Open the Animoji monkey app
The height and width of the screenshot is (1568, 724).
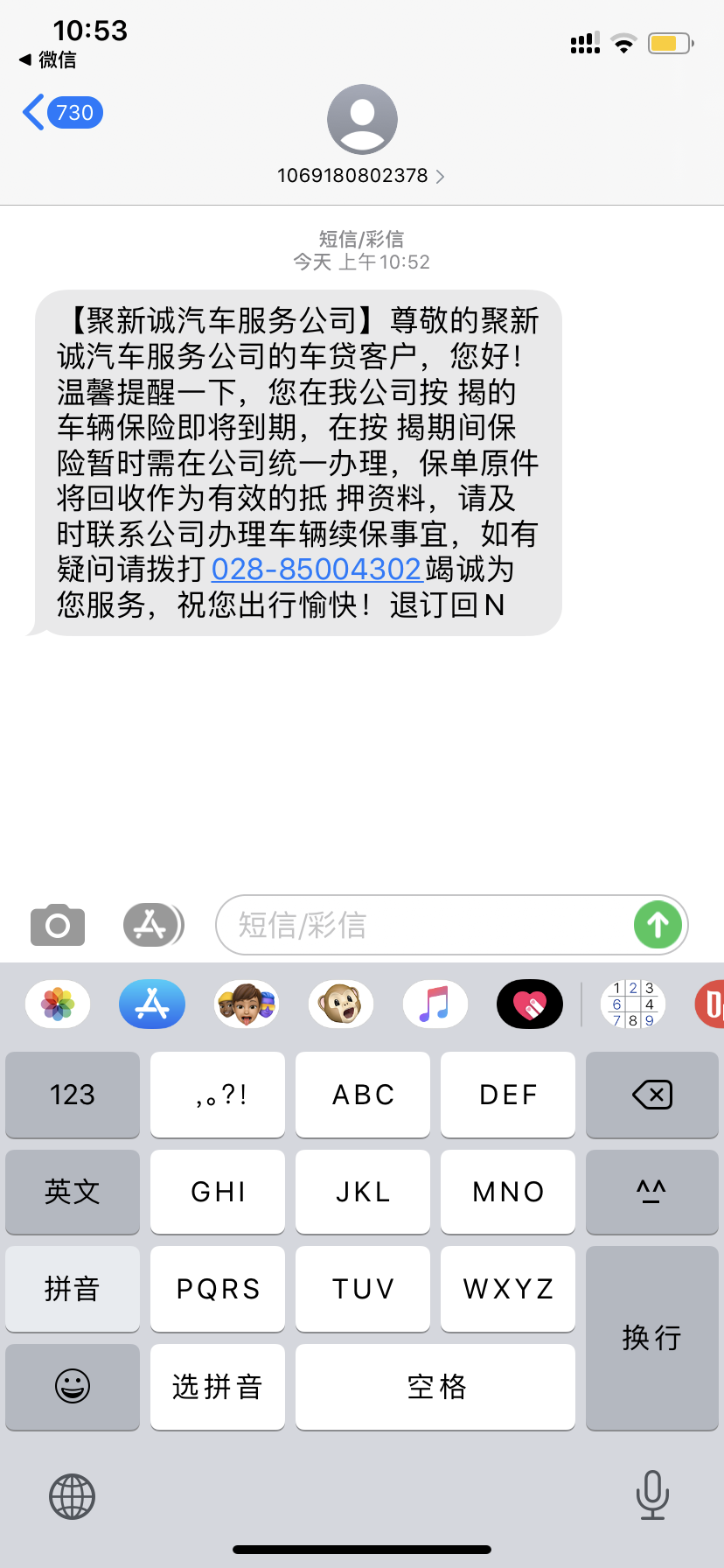[341, 1004]
